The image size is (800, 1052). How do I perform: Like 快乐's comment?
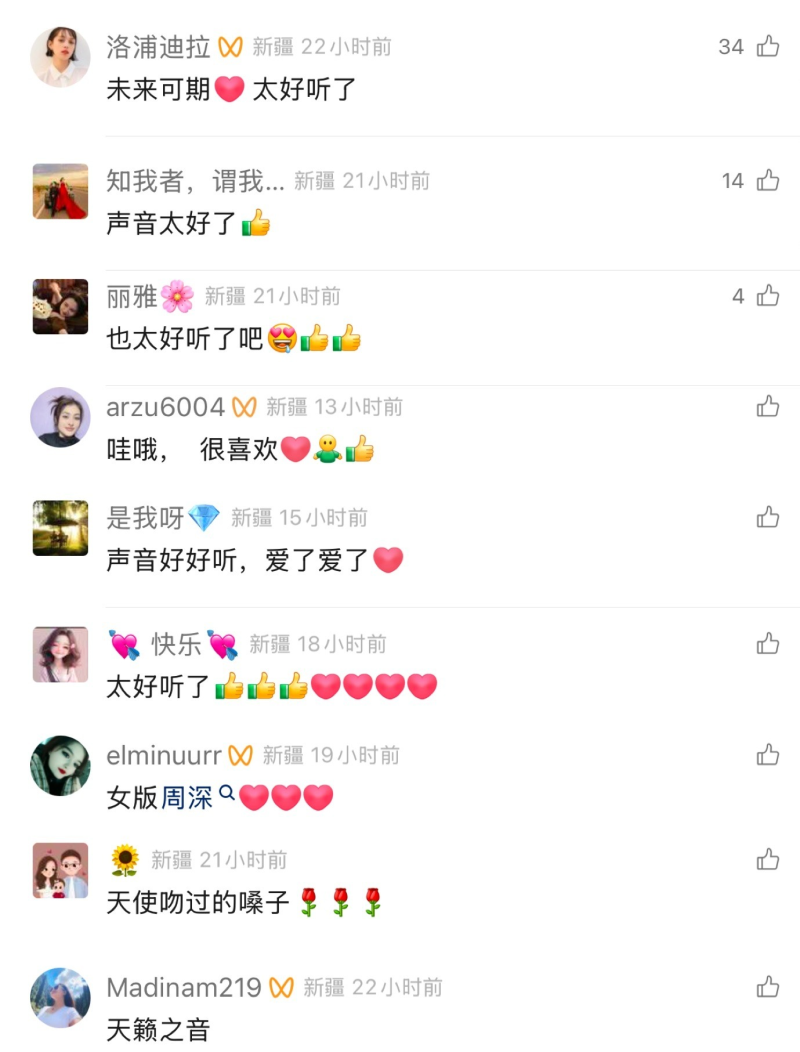click(767, 644)
